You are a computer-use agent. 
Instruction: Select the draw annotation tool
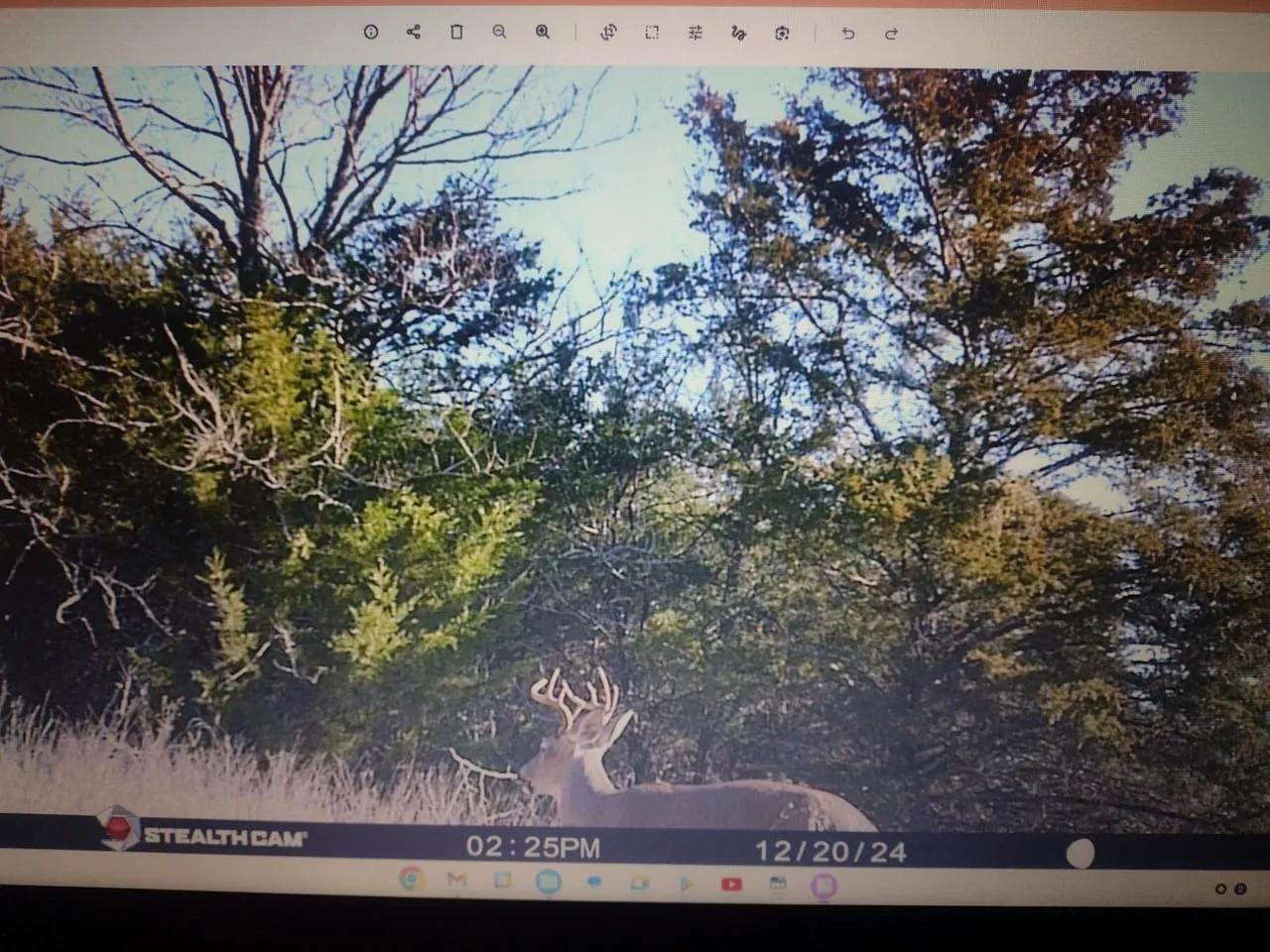coord(738,33)
